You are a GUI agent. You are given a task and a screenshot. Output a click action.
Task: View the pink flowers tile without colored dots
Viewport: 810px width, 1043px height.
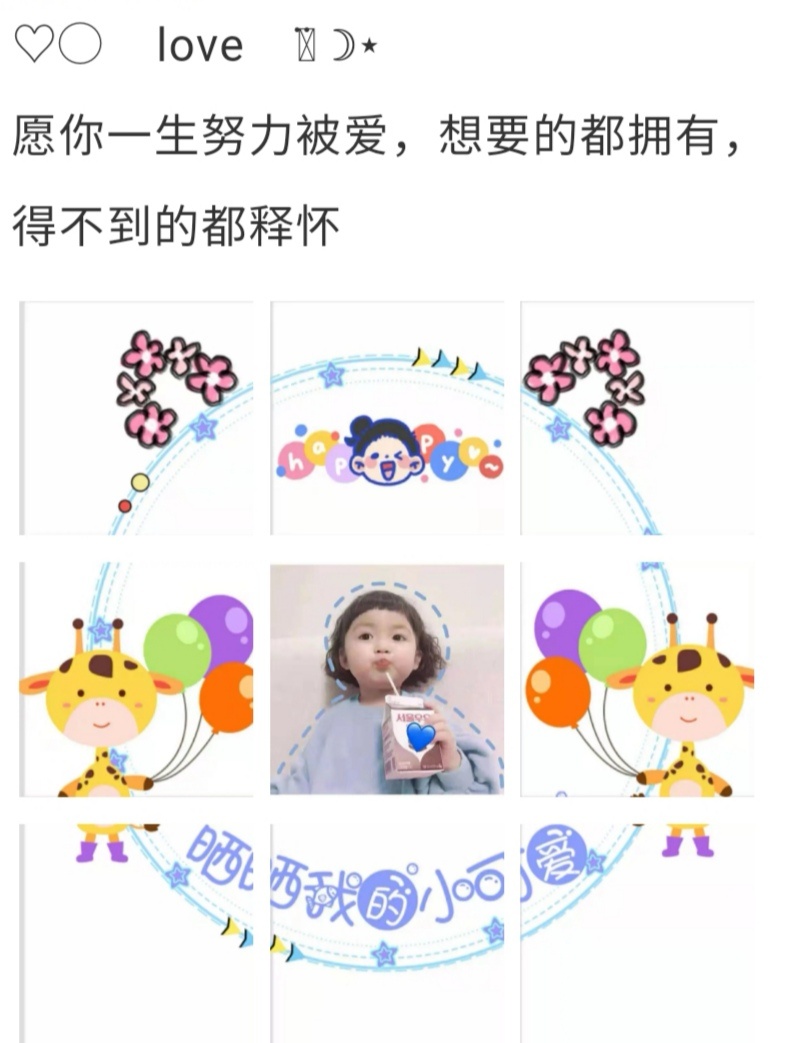coord(637,418)
